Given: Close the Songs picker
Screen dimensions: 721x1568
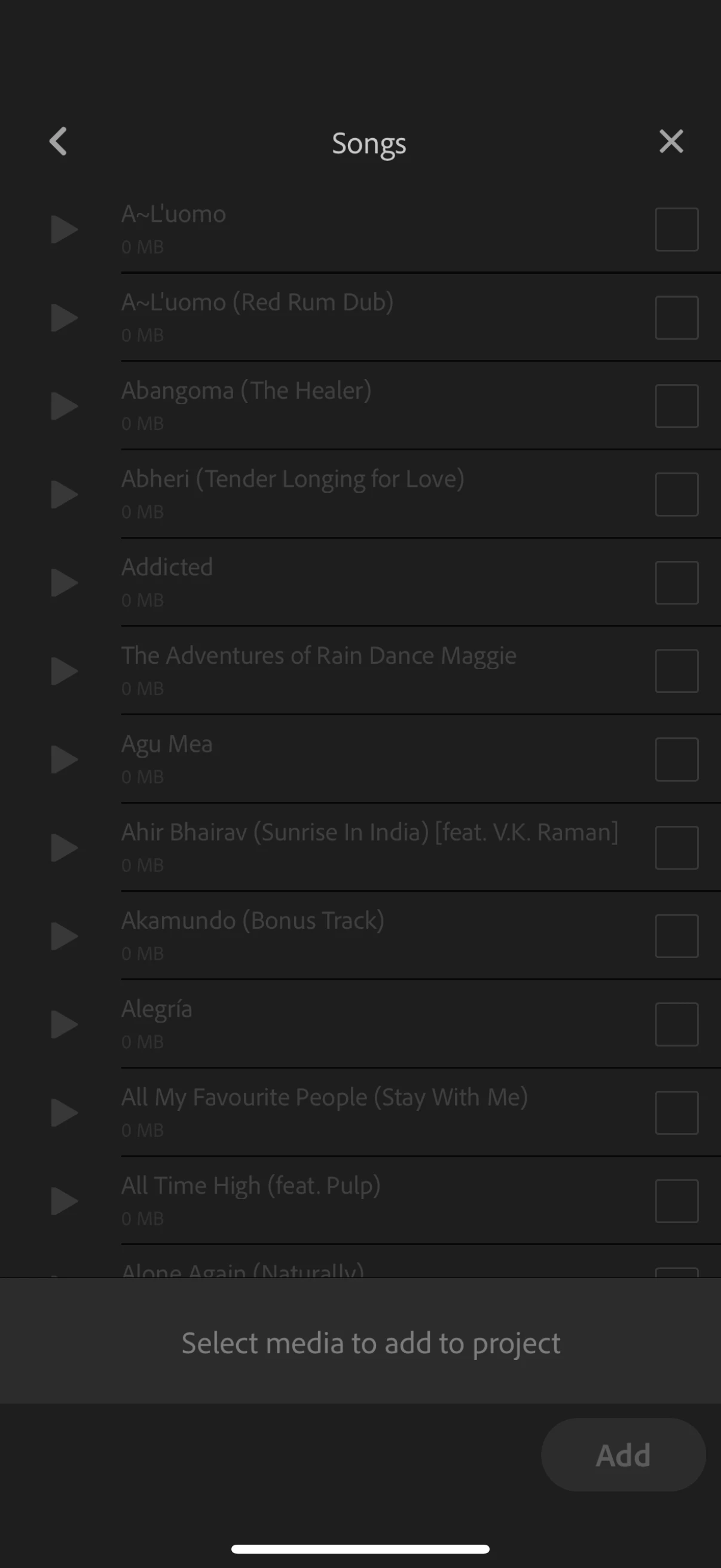Looking at the screenshot, I should (671, 142).
